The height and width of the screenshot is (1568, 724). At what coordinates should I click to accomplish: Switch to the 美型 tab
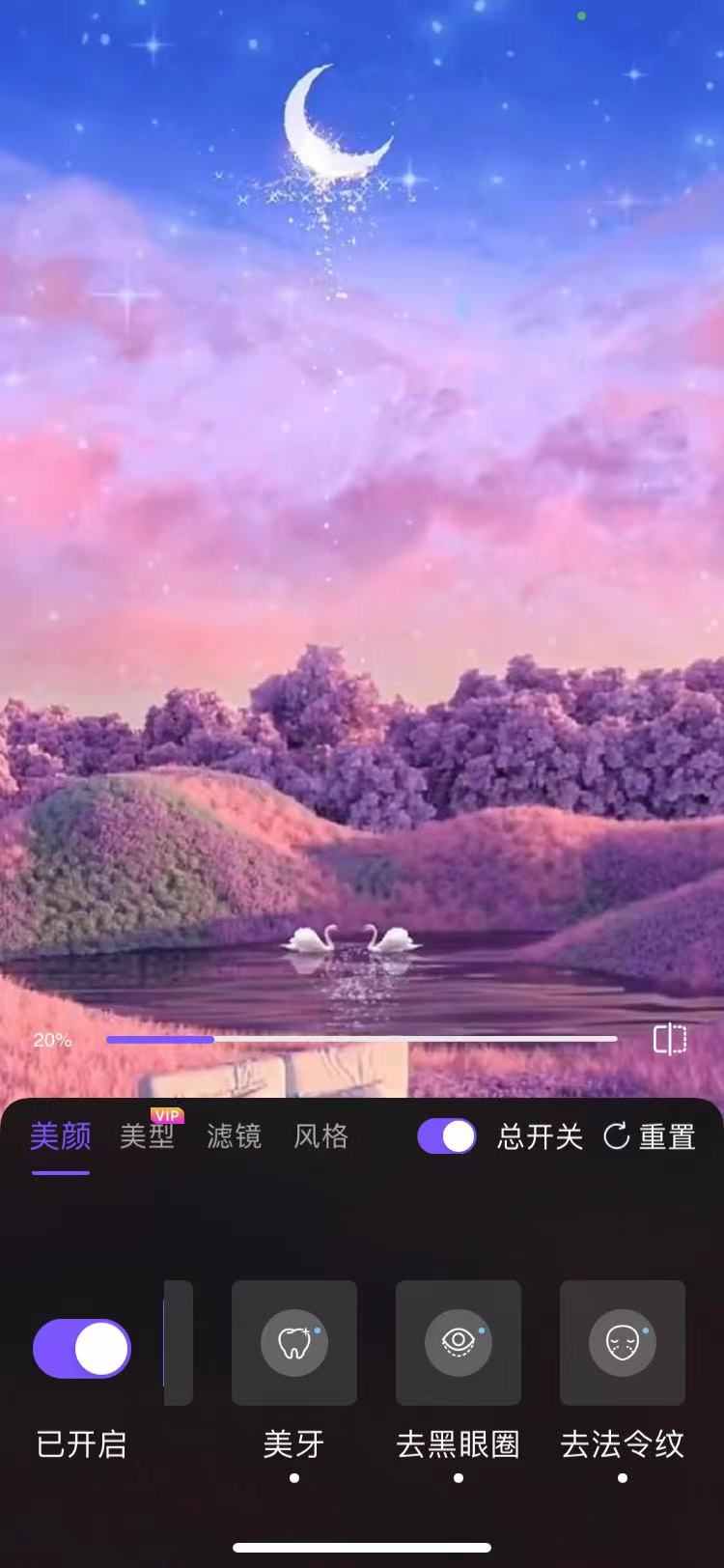(148, 1135)
